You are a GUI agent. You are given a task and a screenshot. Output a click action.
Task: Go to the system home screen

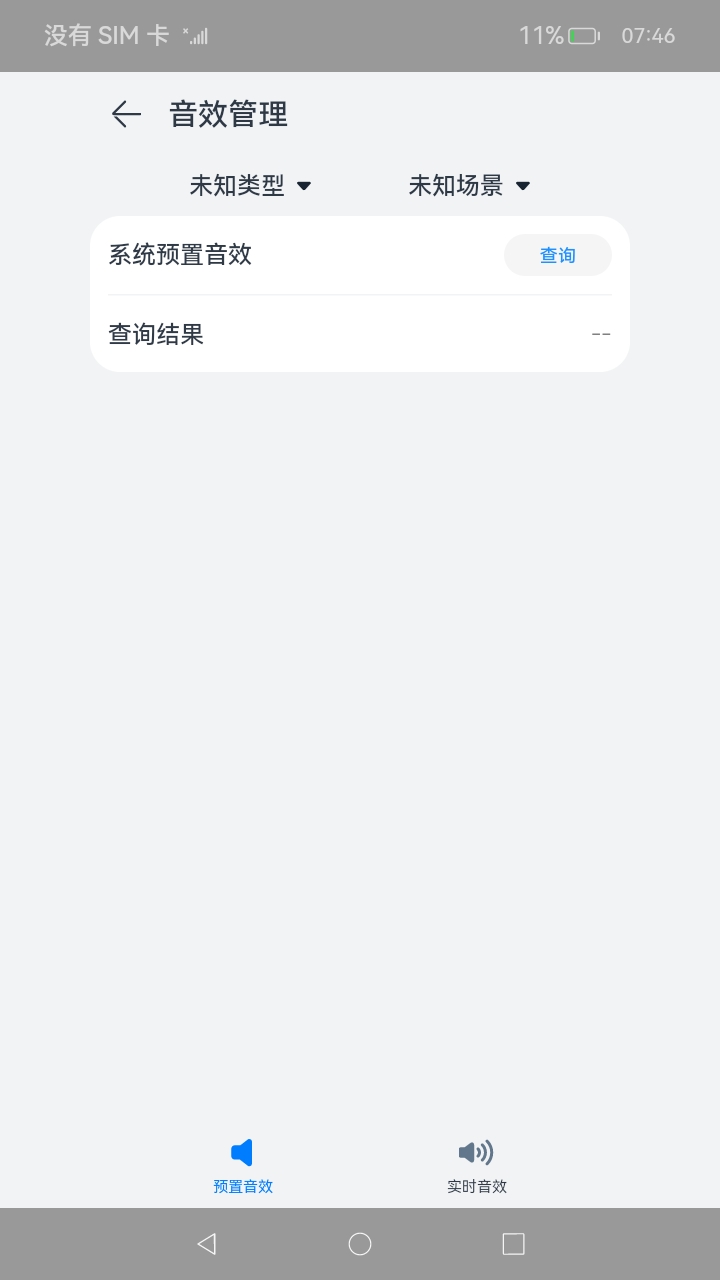pos(360,1244)
